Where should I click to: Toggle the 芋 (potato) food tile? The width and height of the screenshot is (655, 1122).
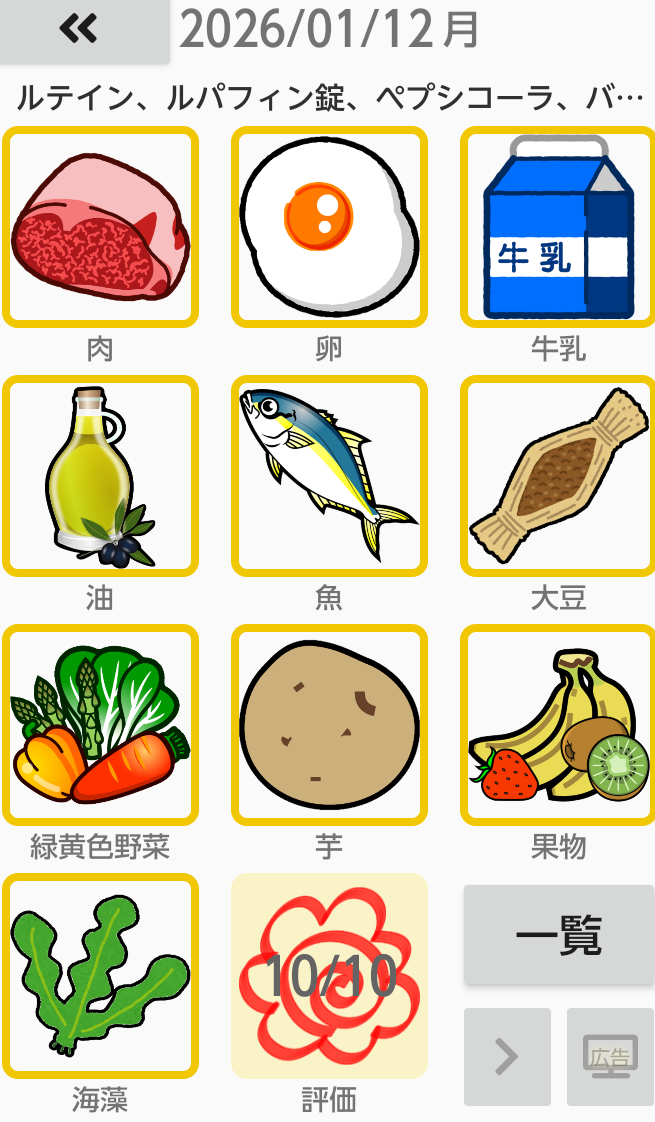point(329,725)
